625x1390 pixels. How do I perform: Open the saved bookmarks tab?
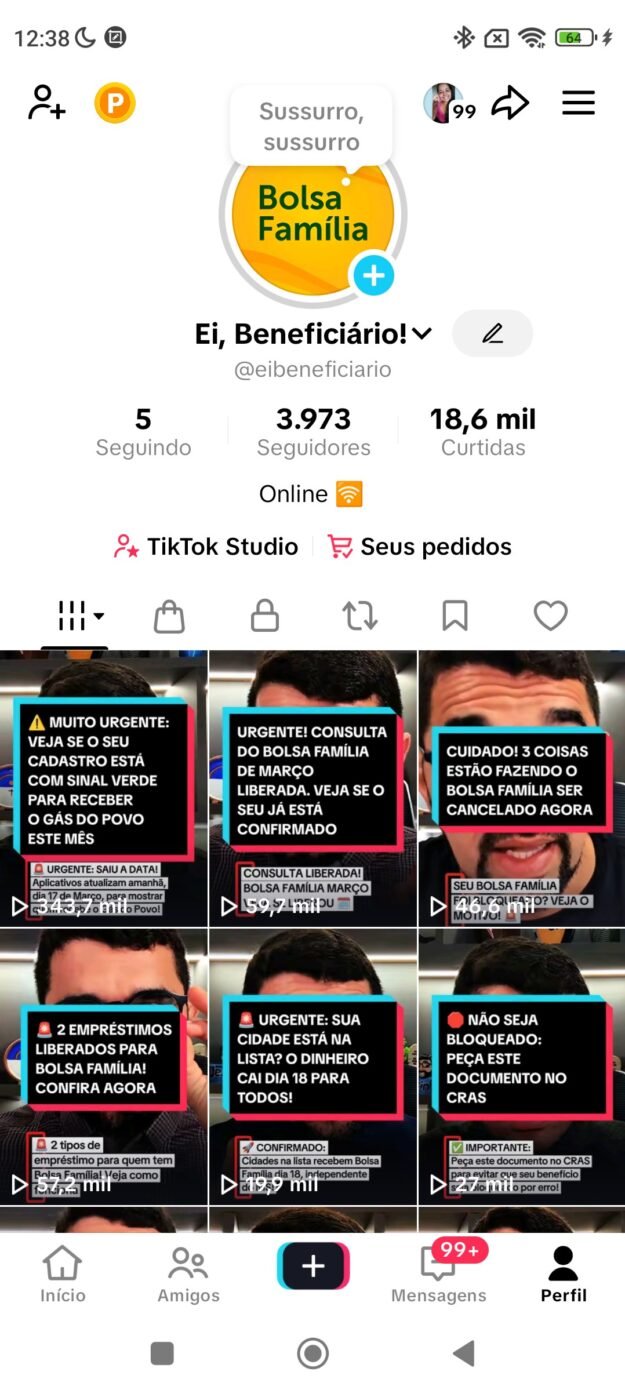coord(455,616)
